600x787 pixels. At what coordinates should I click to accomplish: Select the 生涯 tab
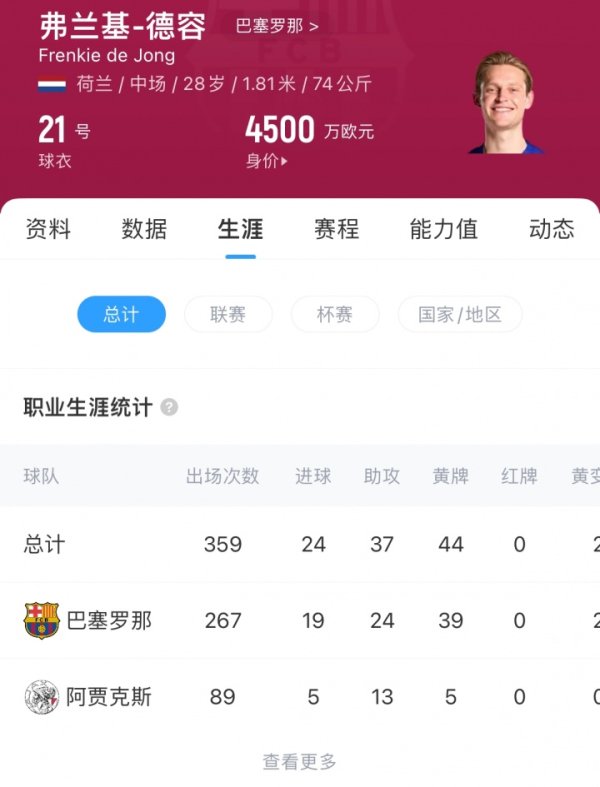click(x=240, y=229)
